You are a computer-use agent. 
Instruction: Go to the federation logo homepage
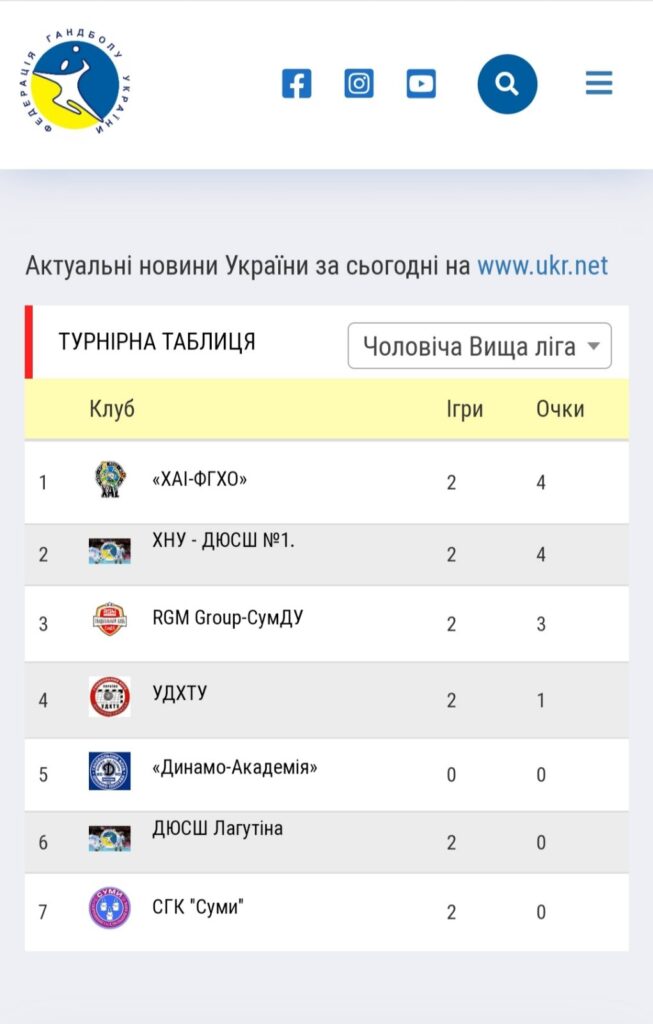pos(73,82)
